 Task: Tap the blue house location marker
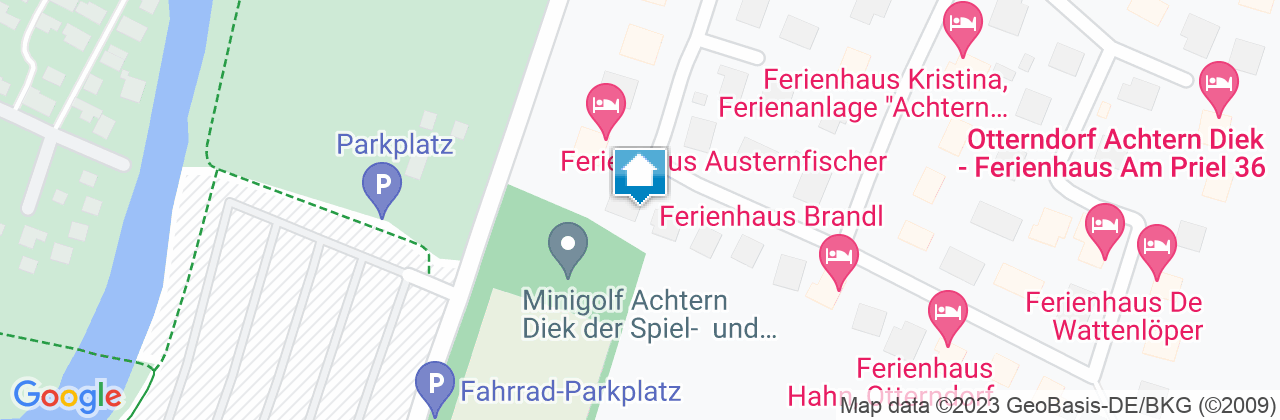638,176
